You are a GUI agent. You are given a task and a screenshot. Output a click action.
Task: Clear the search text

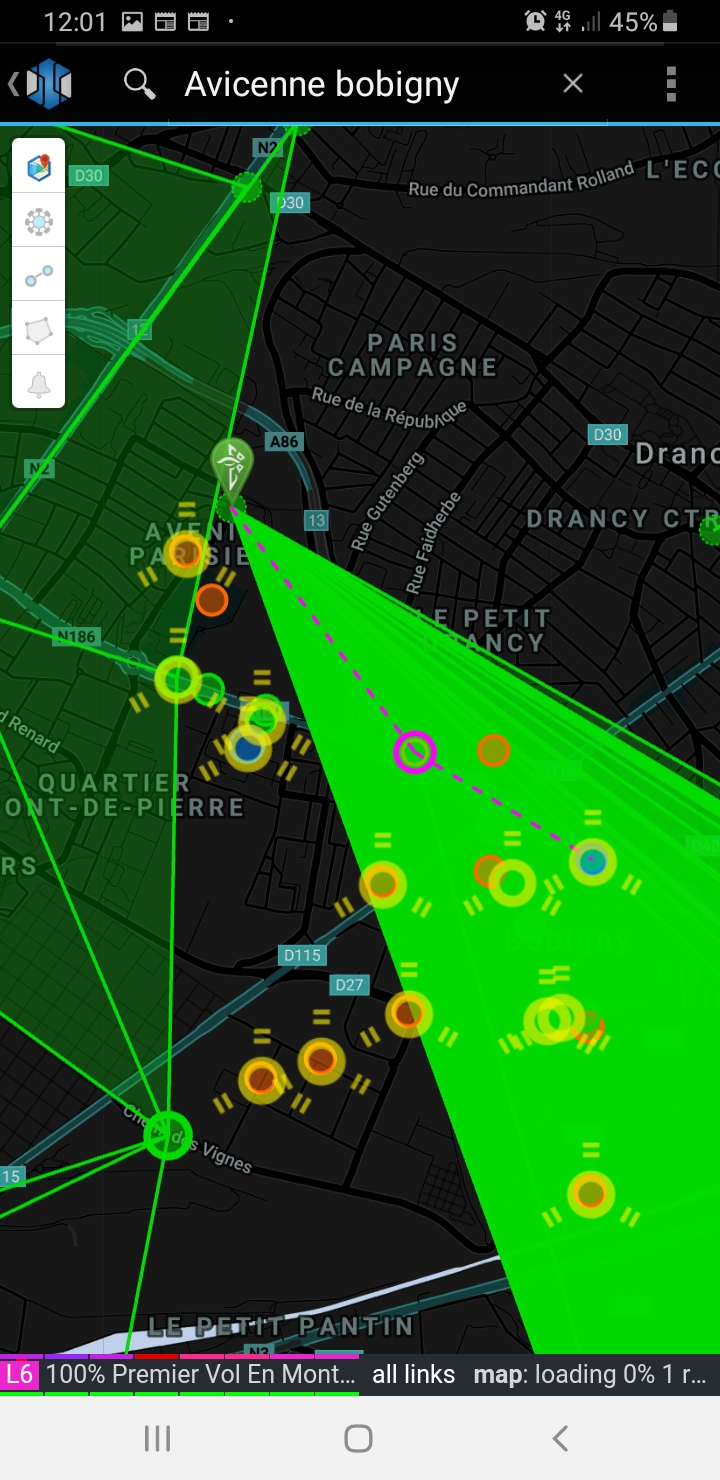coord(573,84)
